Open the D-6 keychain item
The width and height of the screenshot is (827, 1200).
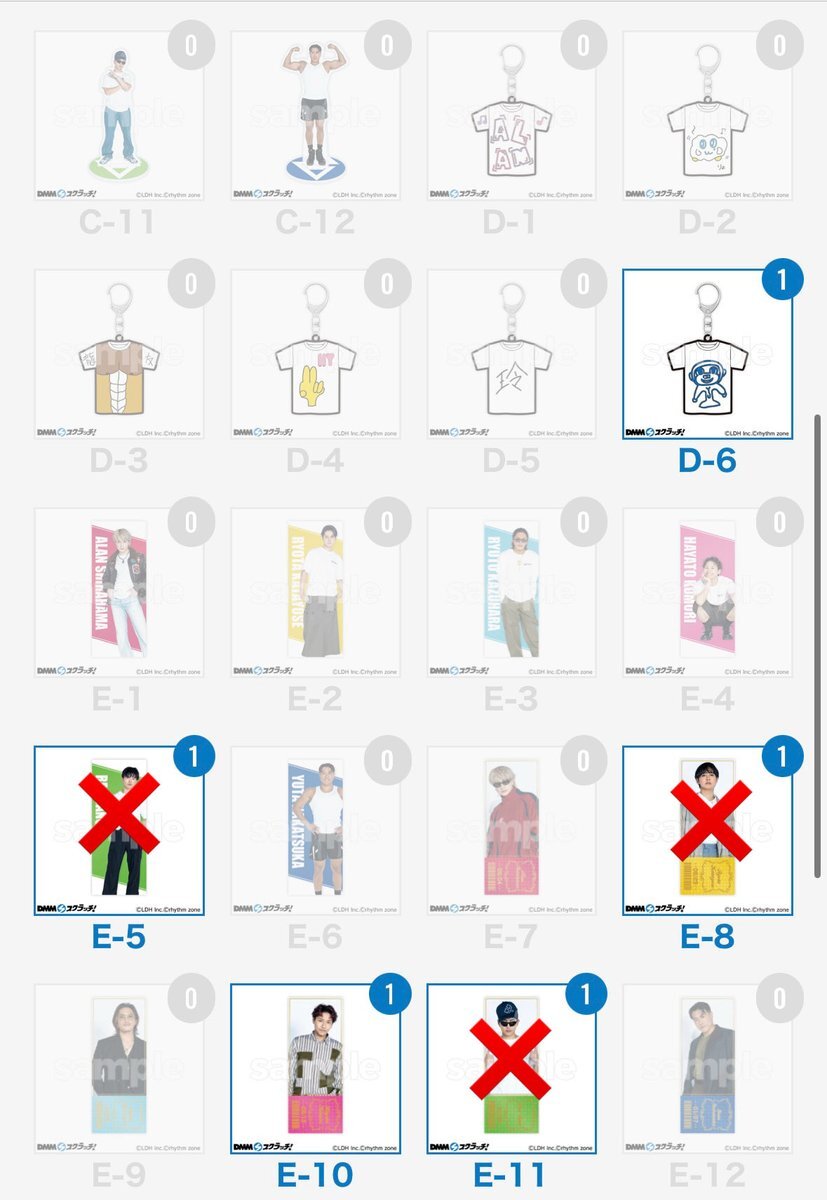tap(707, 355)
